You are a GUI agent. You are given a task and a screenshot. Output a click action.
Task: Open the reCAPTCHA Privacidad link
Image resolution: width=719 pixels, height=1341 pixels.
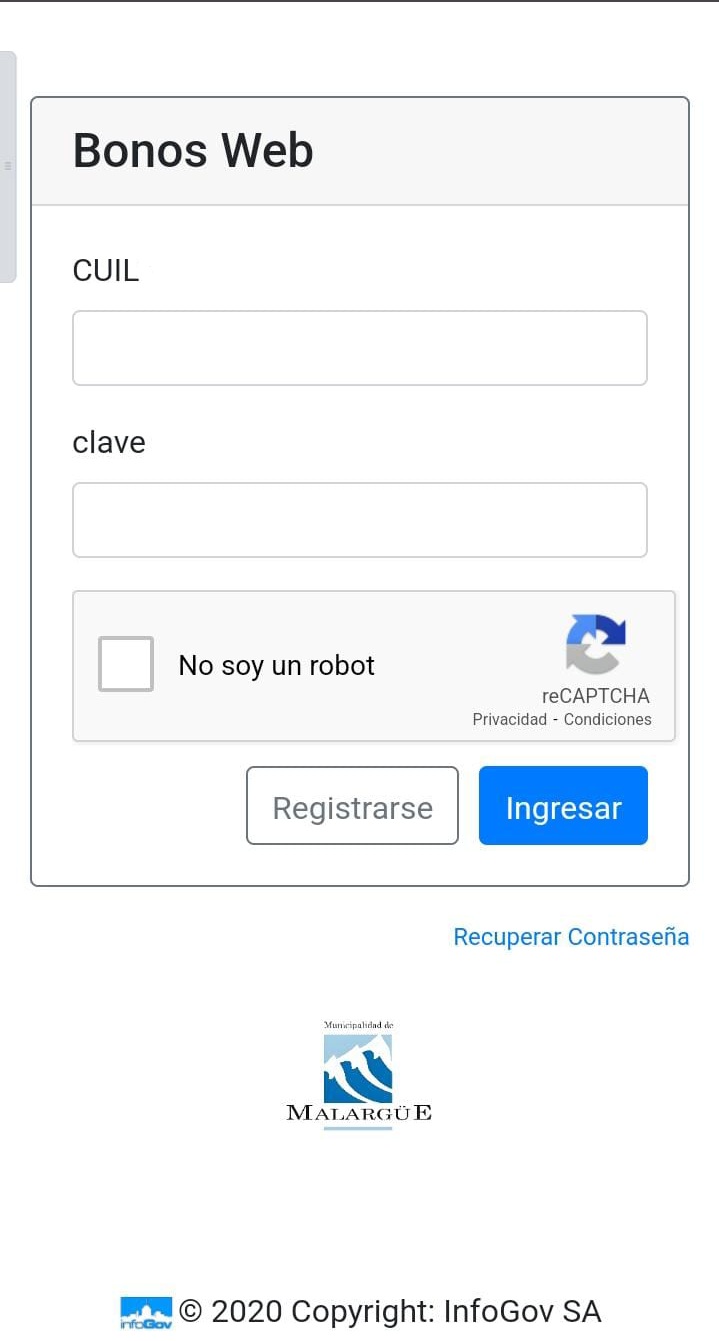click(509, 719)
